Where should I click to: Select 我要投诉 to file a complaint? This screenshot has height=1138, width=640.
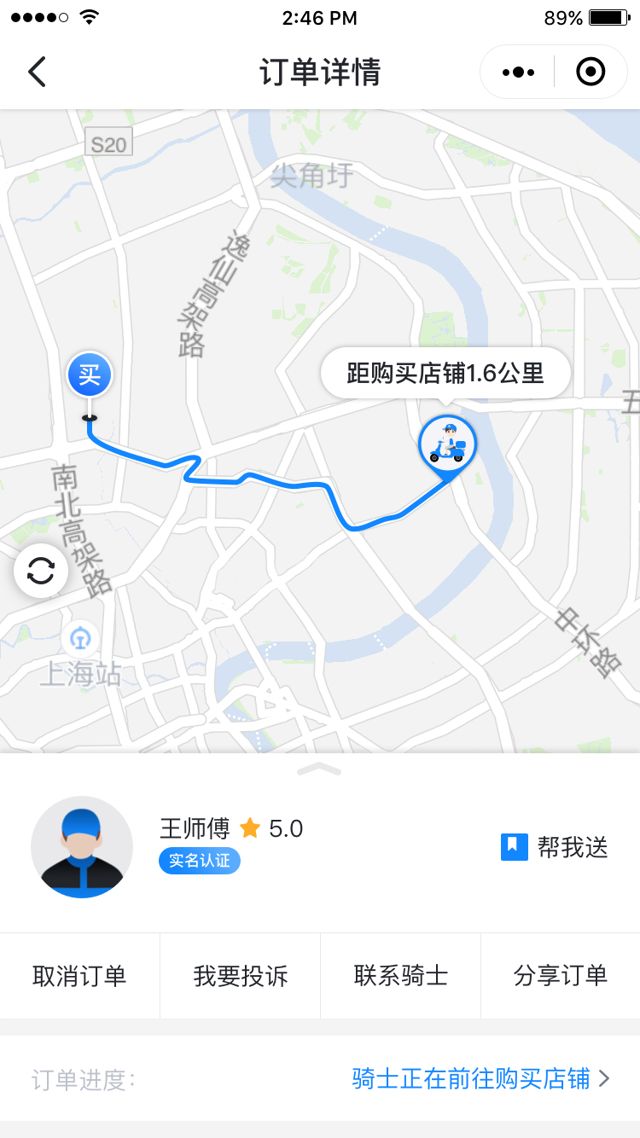[240, 976]
